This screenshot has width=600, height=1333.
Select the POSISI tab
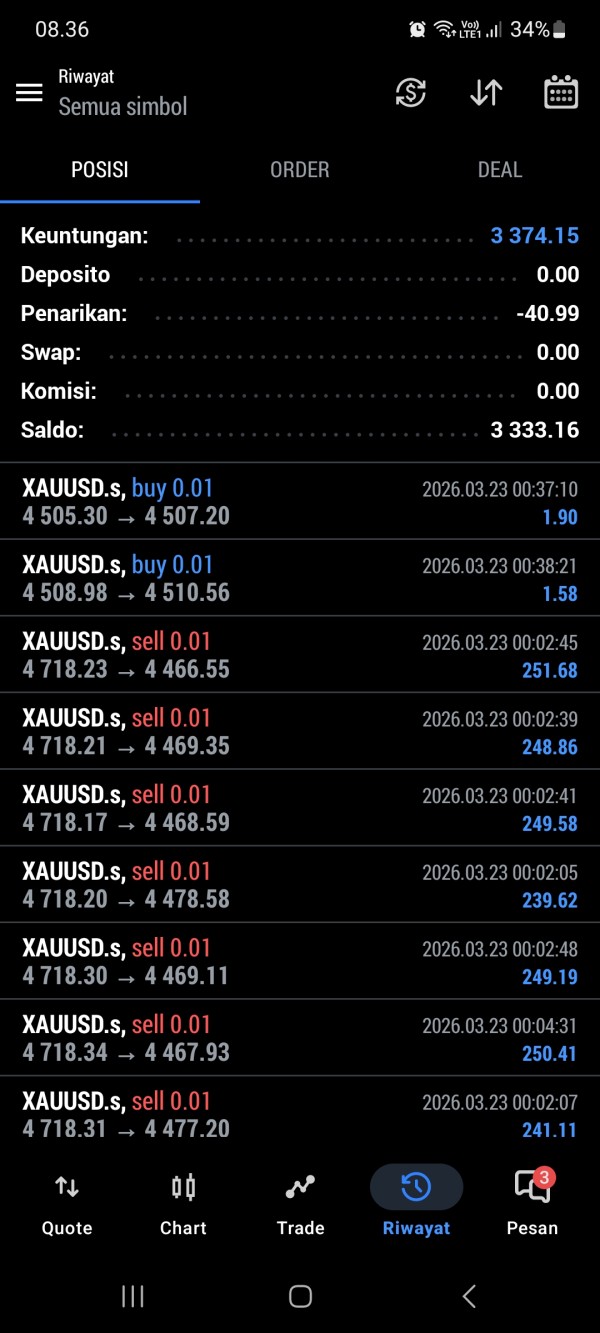100,170
